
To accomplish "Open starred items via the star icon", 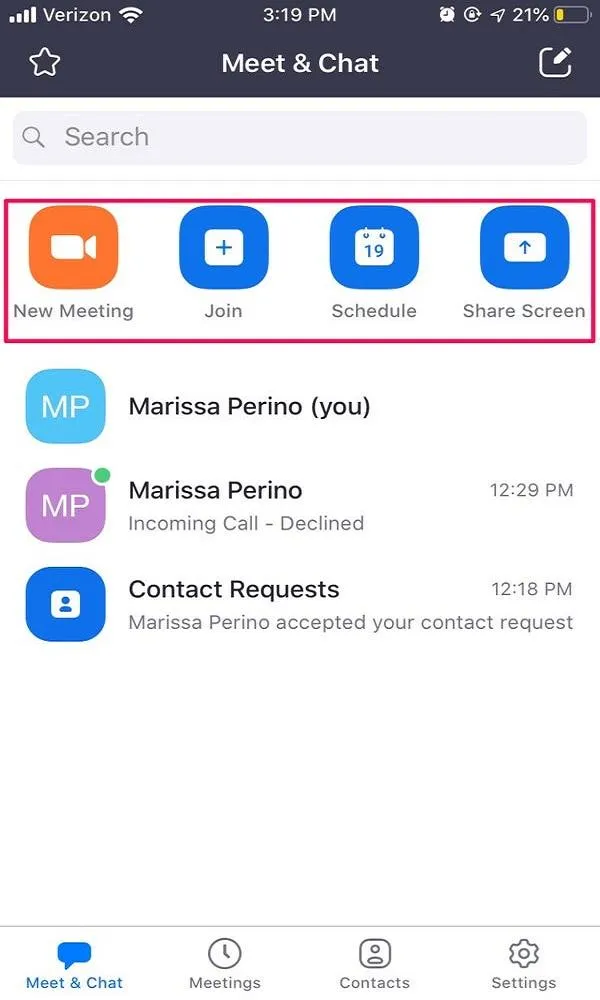I will [45, 63].
